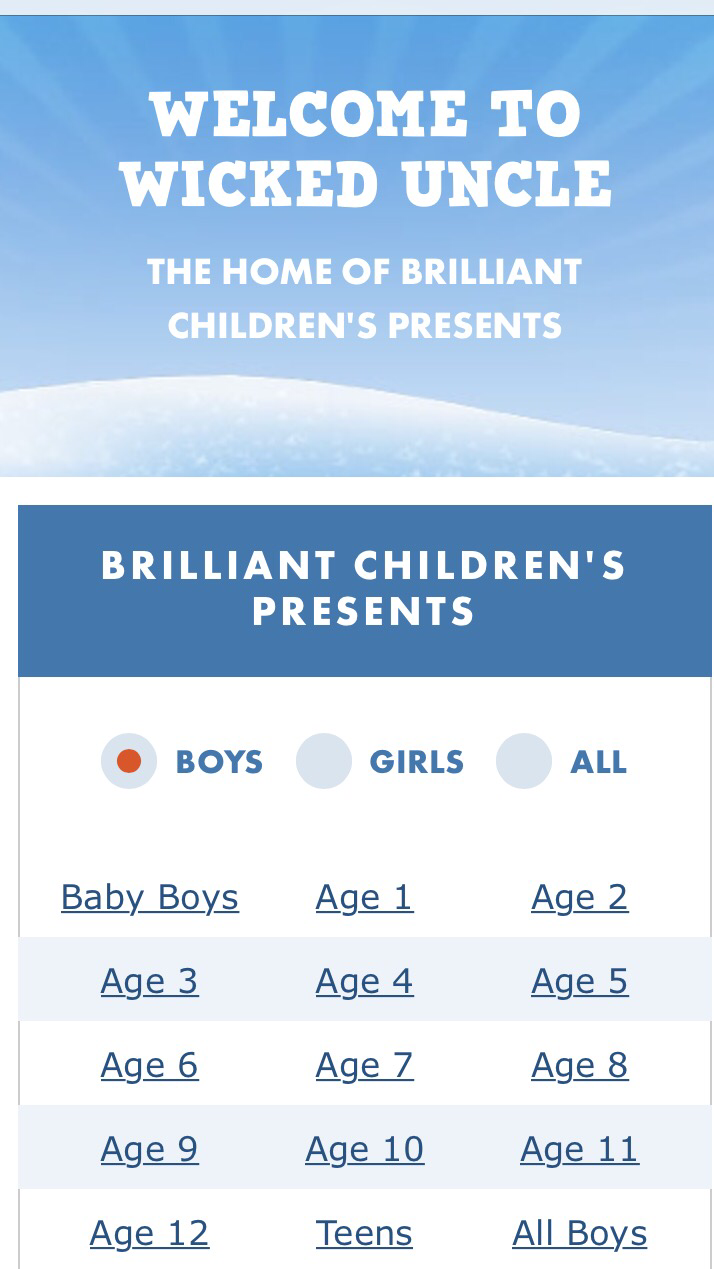Browse Age 6 presents
This screenshot has width=714, height=1269.
tap(150, 1066)
